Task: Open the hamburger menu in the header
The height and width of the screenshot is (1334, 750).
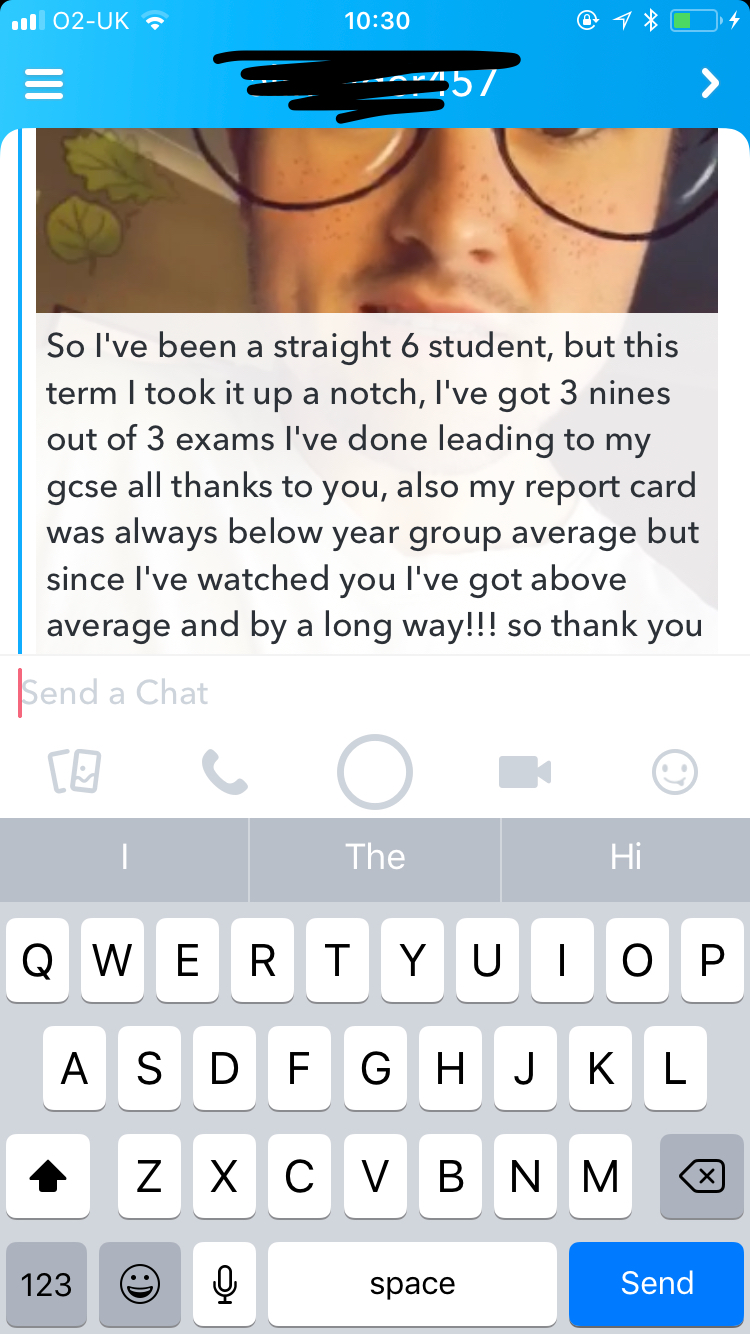Action: coord(44,84)
